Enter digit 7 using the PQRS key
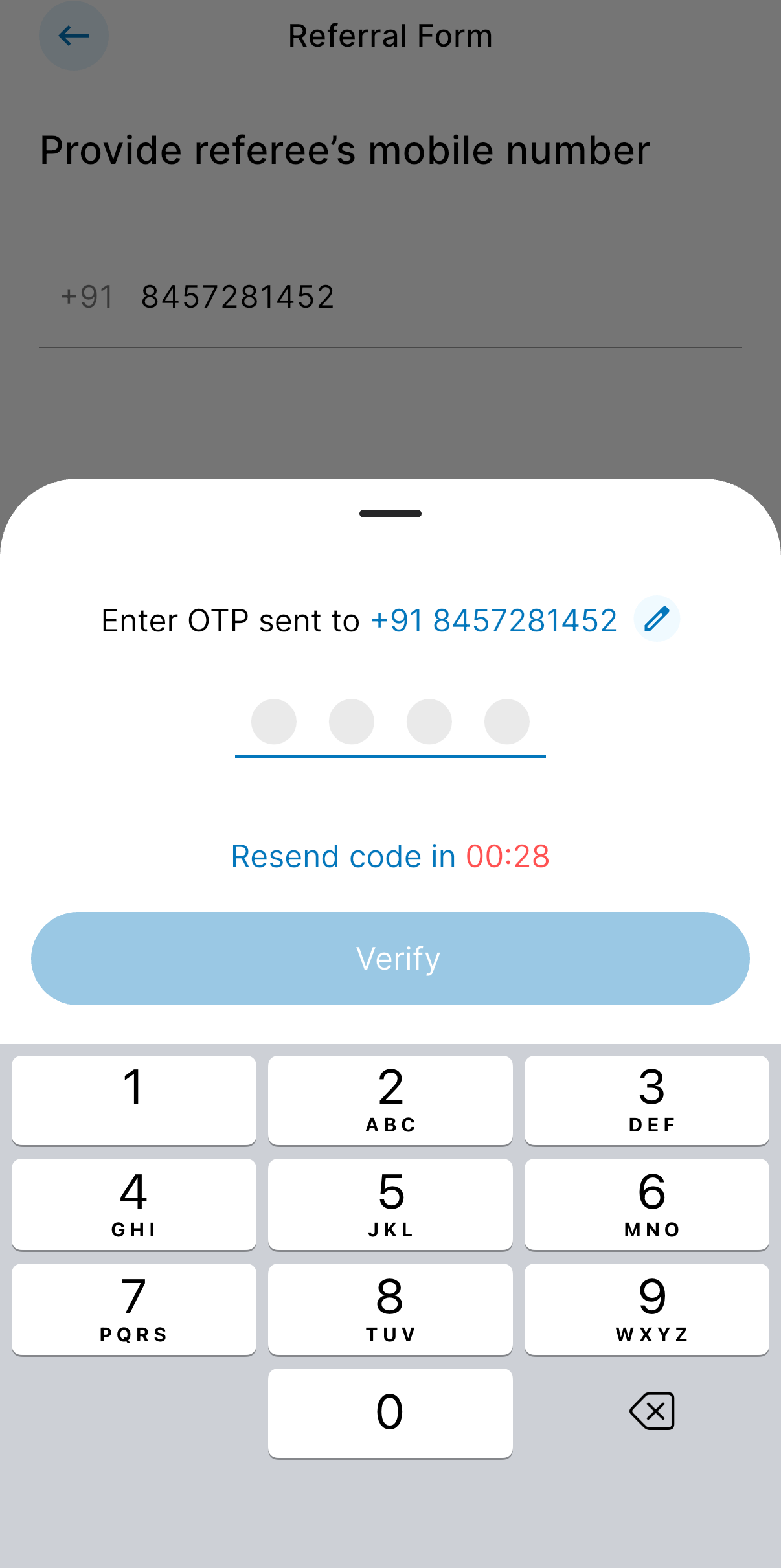 point(134,1308)
